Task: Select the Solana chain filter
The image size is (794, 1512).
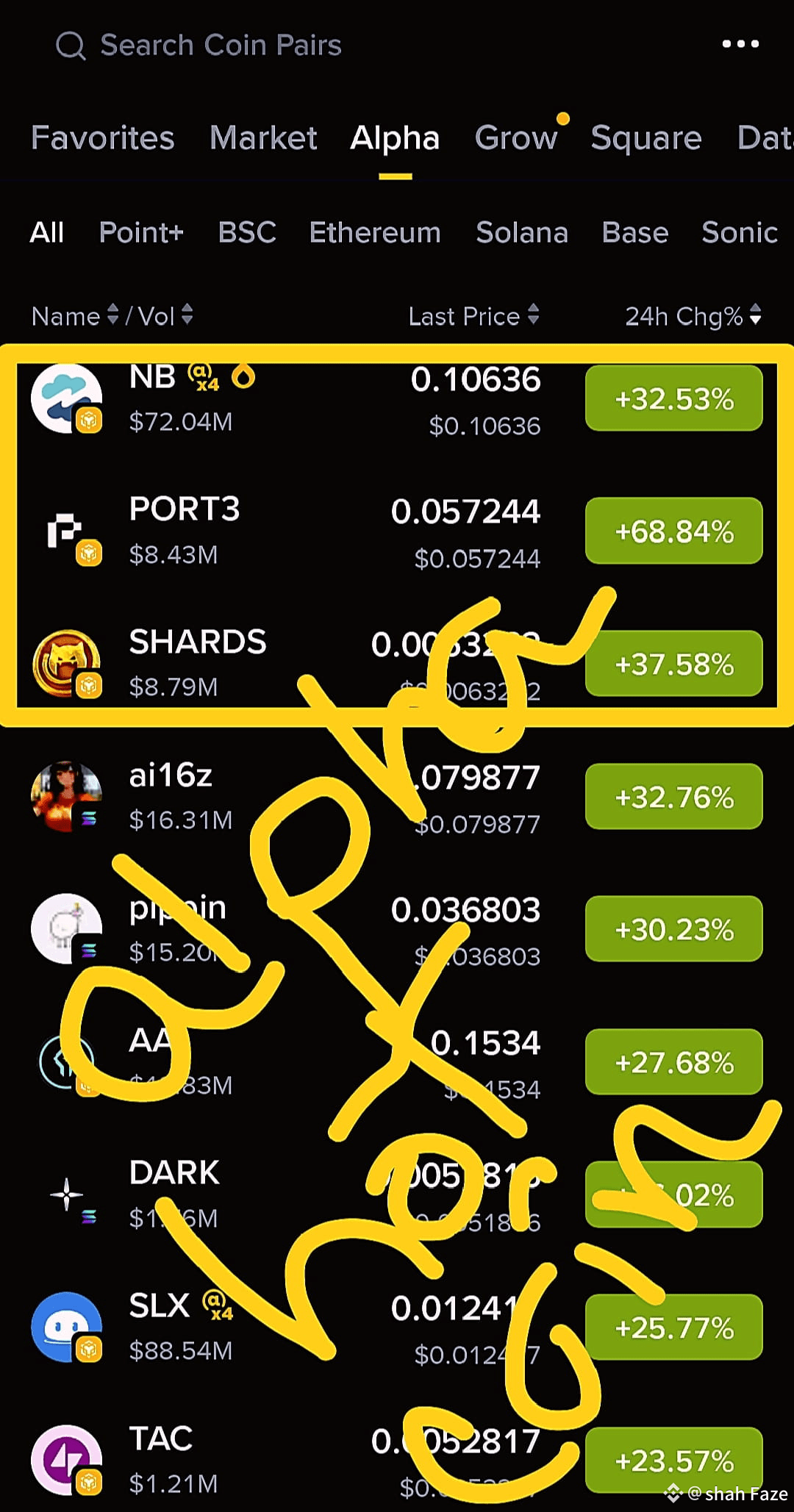Action: tap(522, 232)
